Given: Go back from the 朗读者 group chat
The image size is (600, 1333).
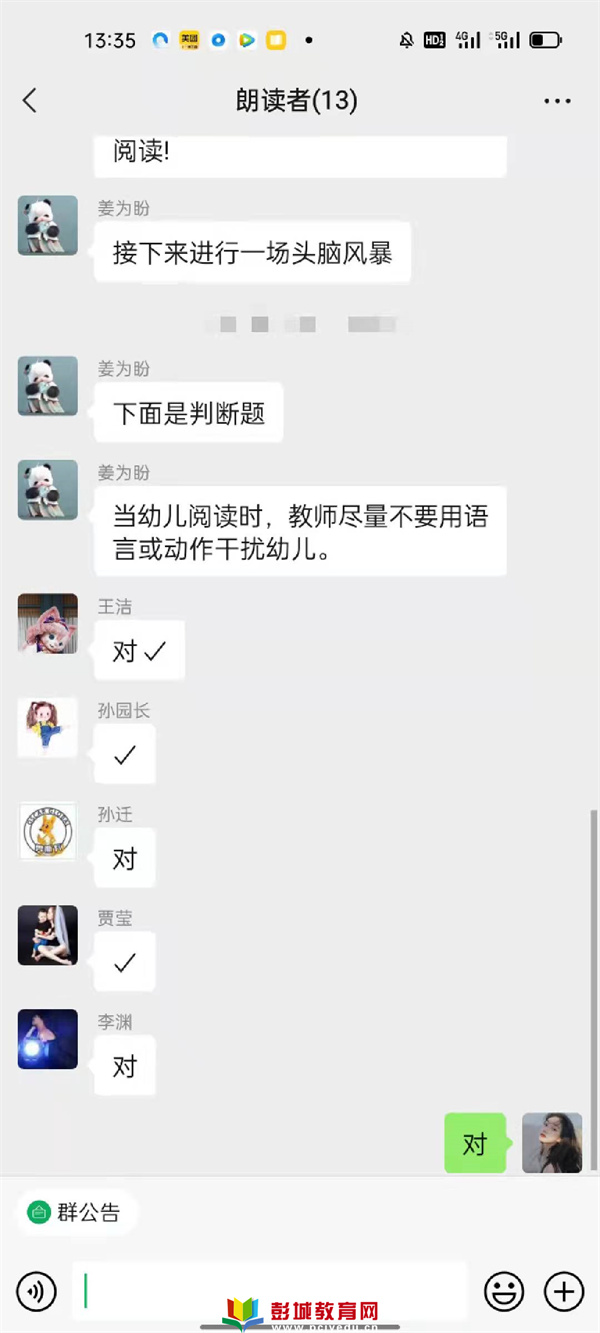Looking at the screenshot, I should [30, 100].
